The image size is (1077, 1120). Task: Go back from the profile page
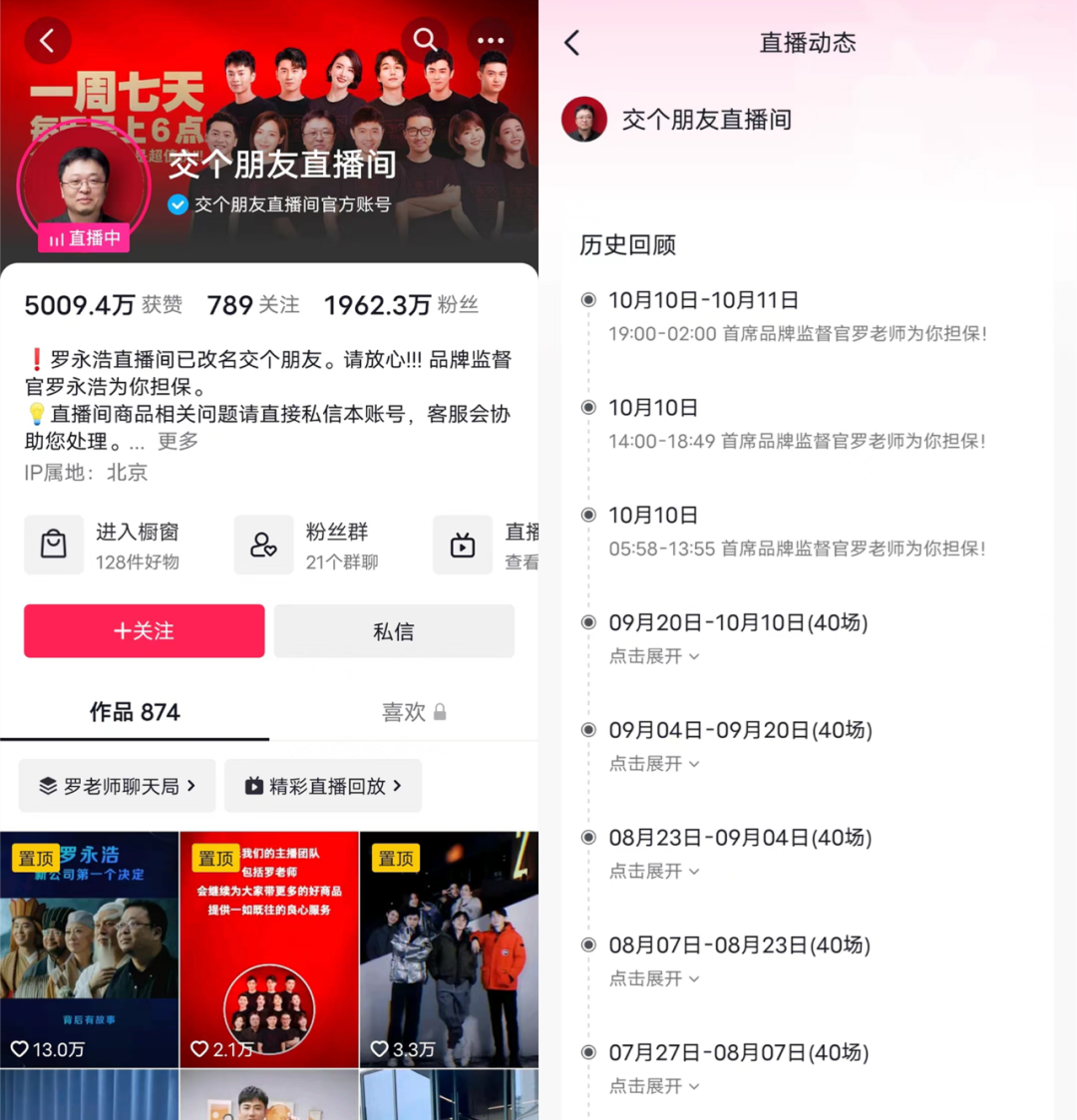[47, 41]
